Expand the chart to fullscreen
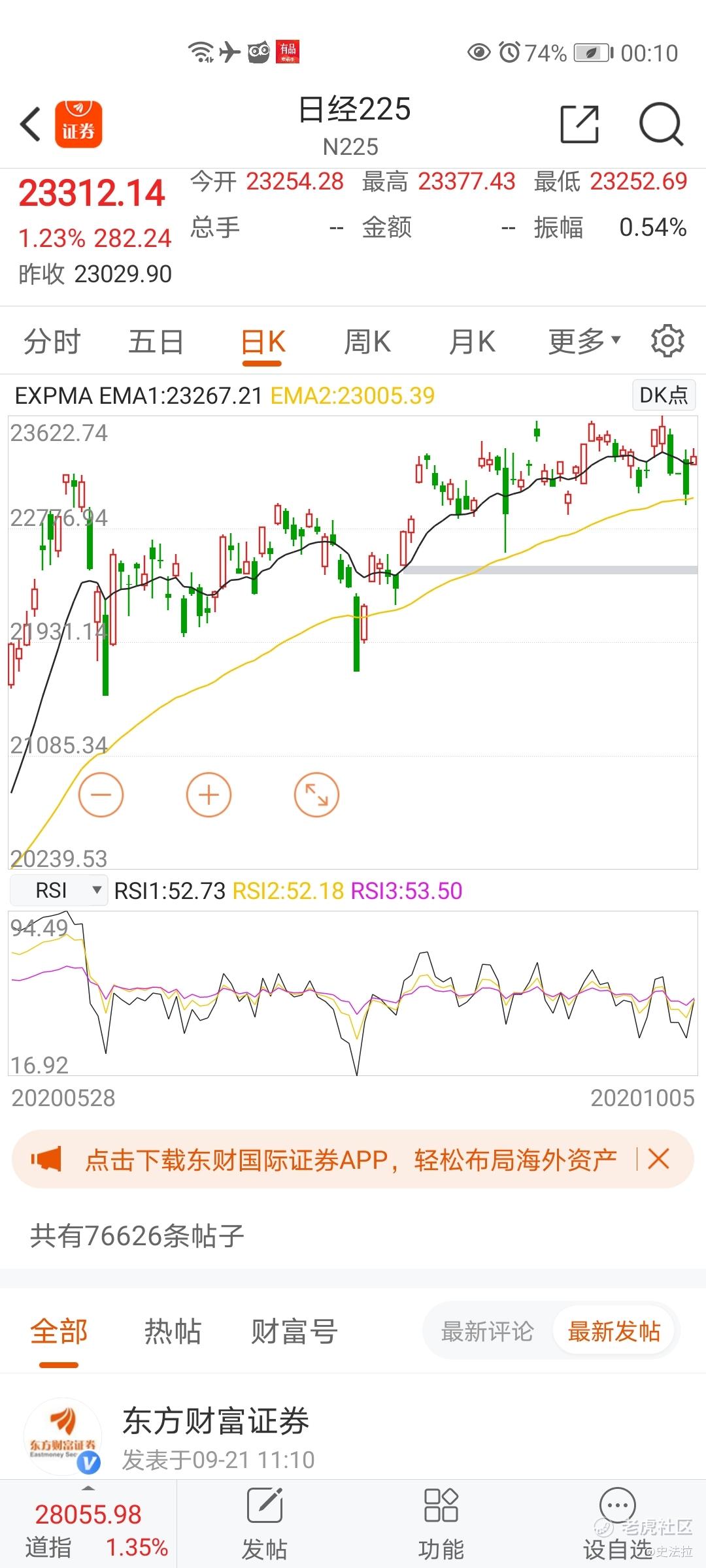Viewport: 706px width, 1568px height. tap(316, 795)
